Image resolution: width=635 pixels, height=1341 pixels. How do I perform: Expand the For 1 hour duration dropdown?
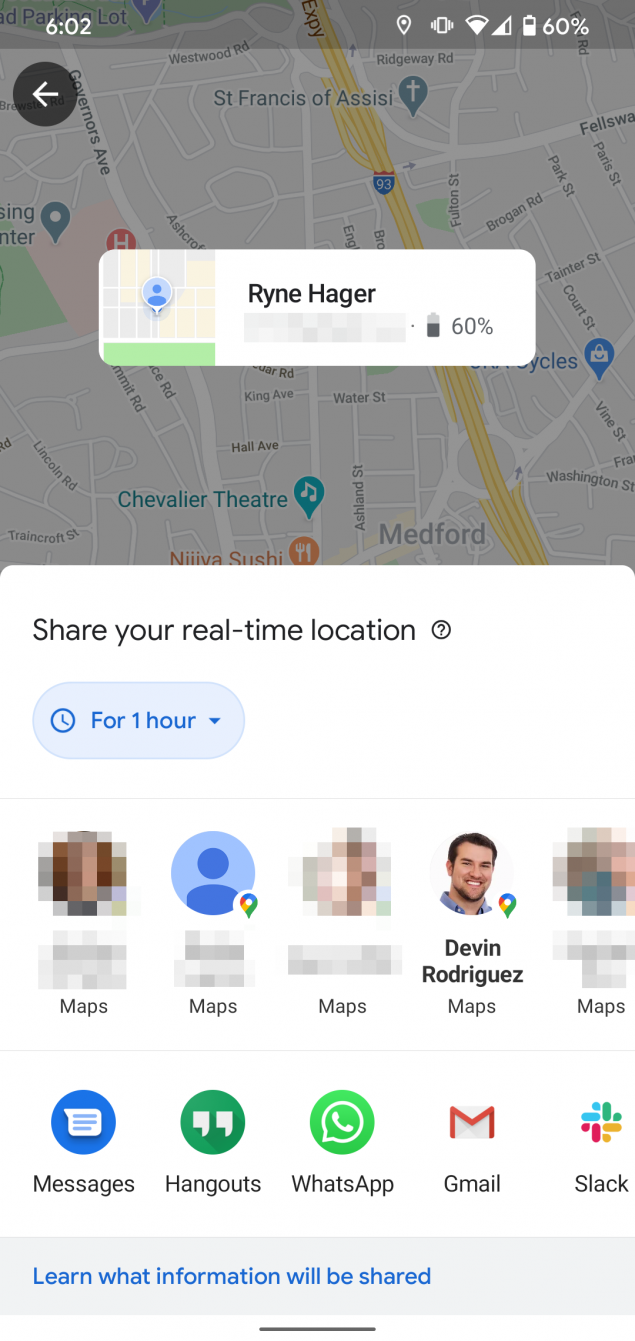(x=139, y=720)
